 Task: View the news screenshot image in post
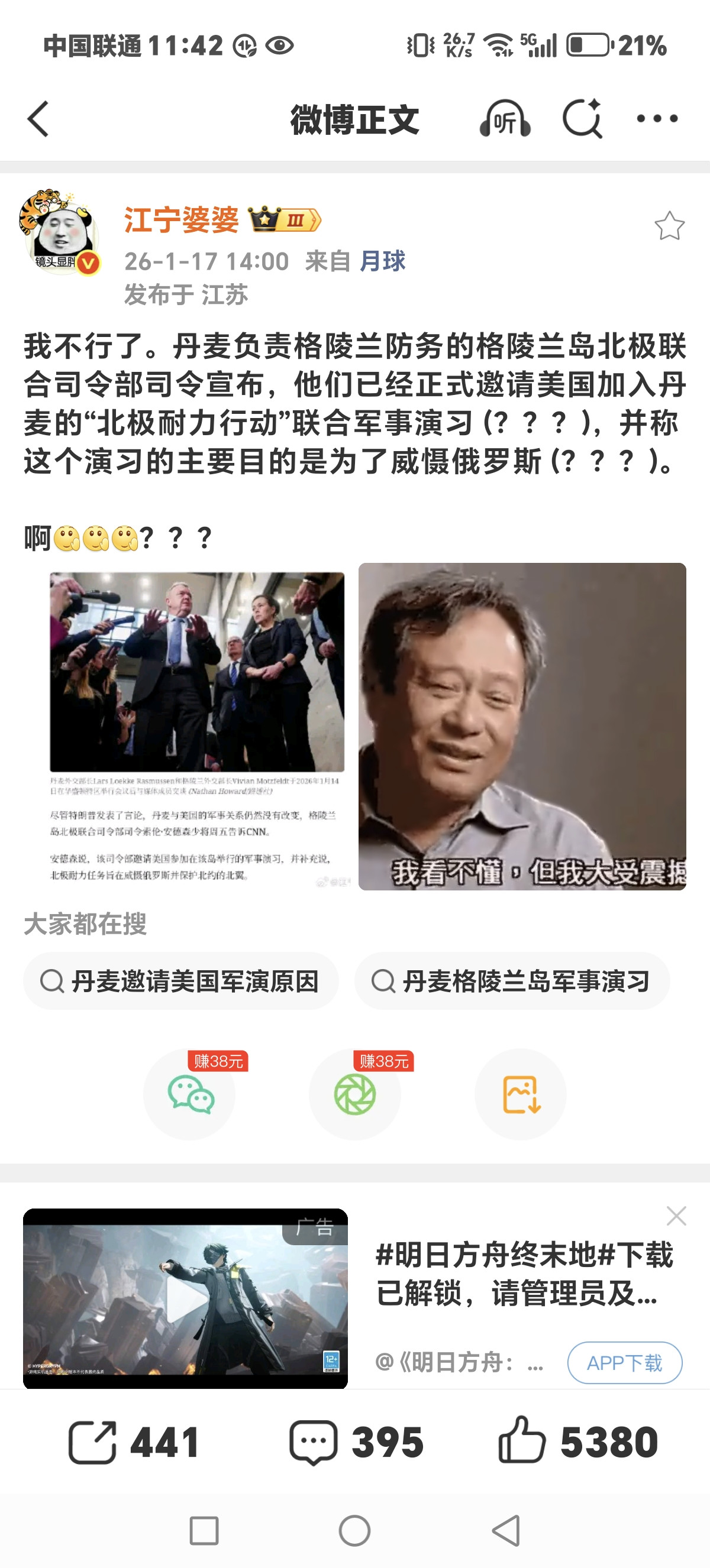(x=196, y=725)
